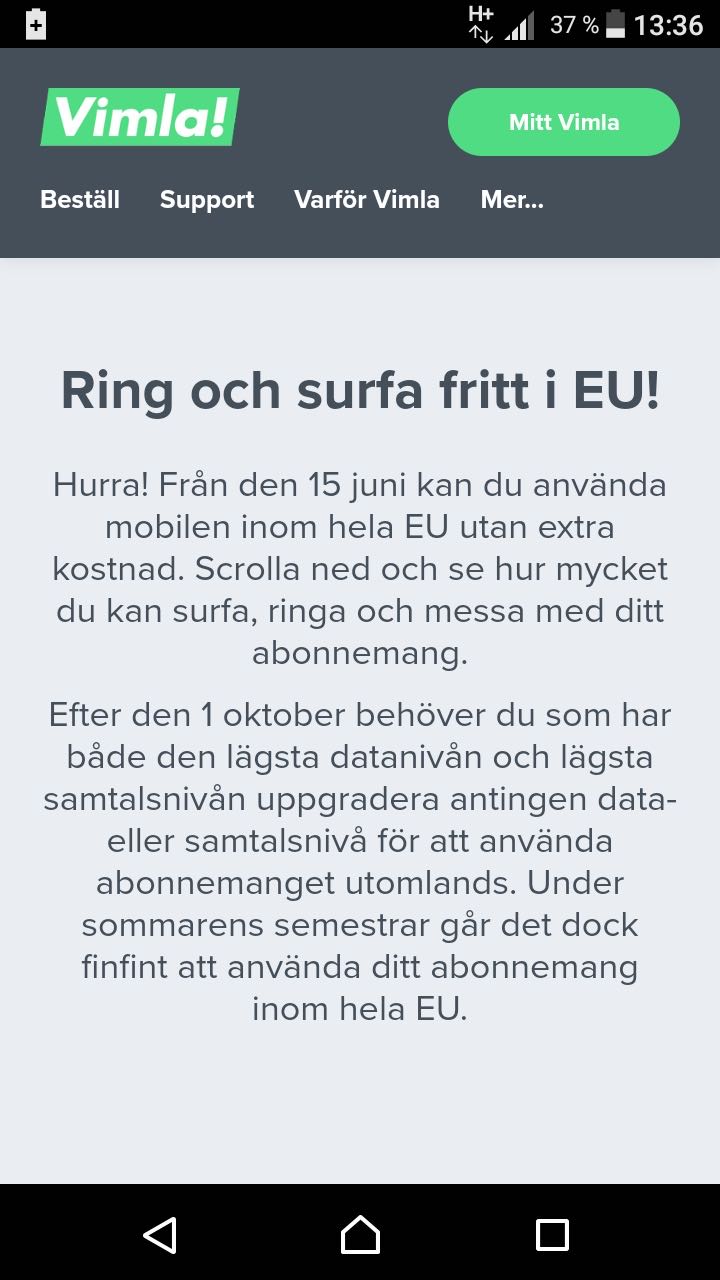The height and width of the screenshot is (1280, 720).
Task: Tap the system back button
Action: [160, 1234]
